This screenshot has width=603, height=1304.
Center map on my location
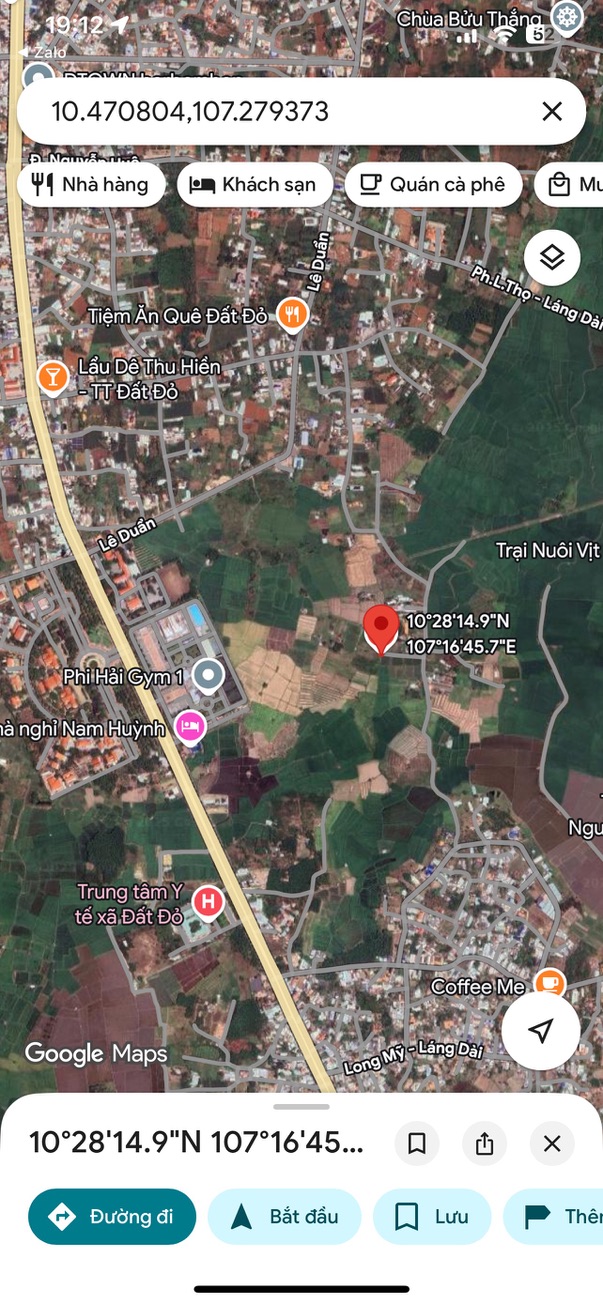click(x=541, y=1031)
